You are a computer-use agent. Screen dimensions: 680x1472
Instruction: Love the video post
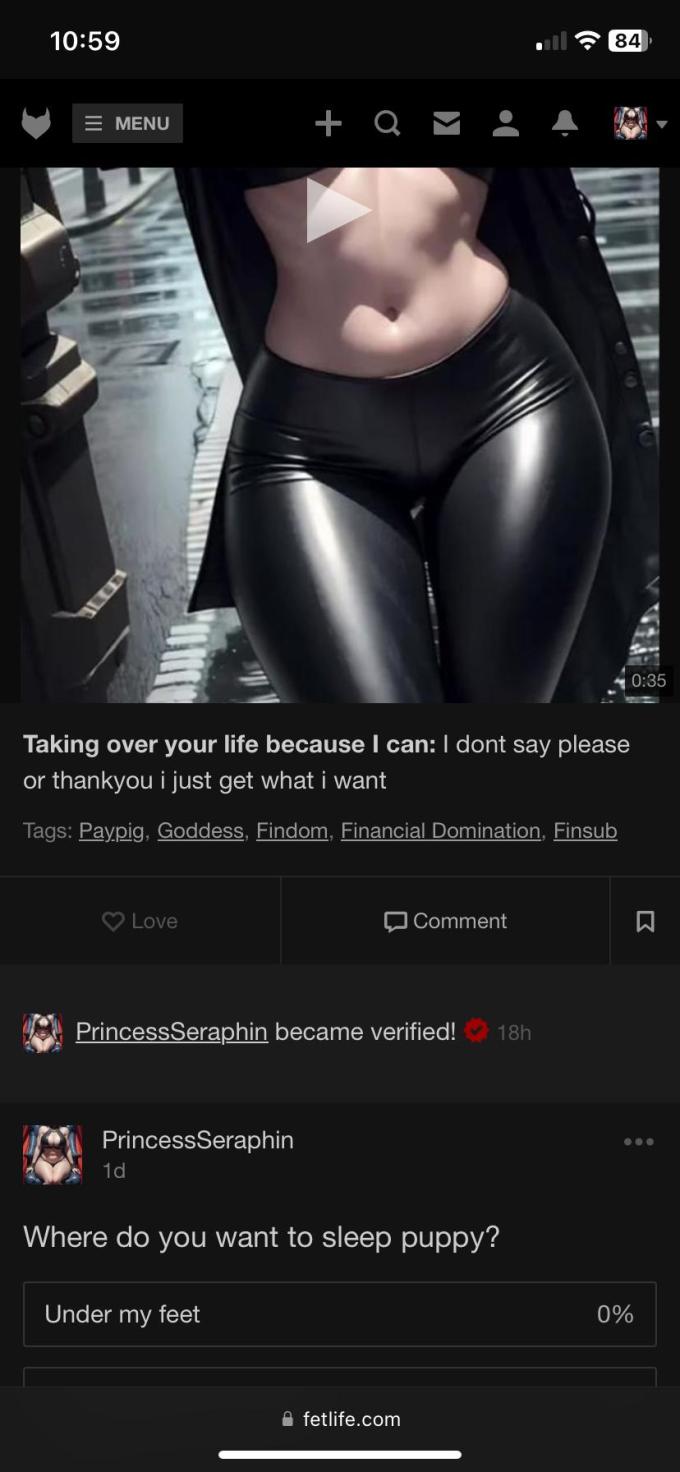140,921
